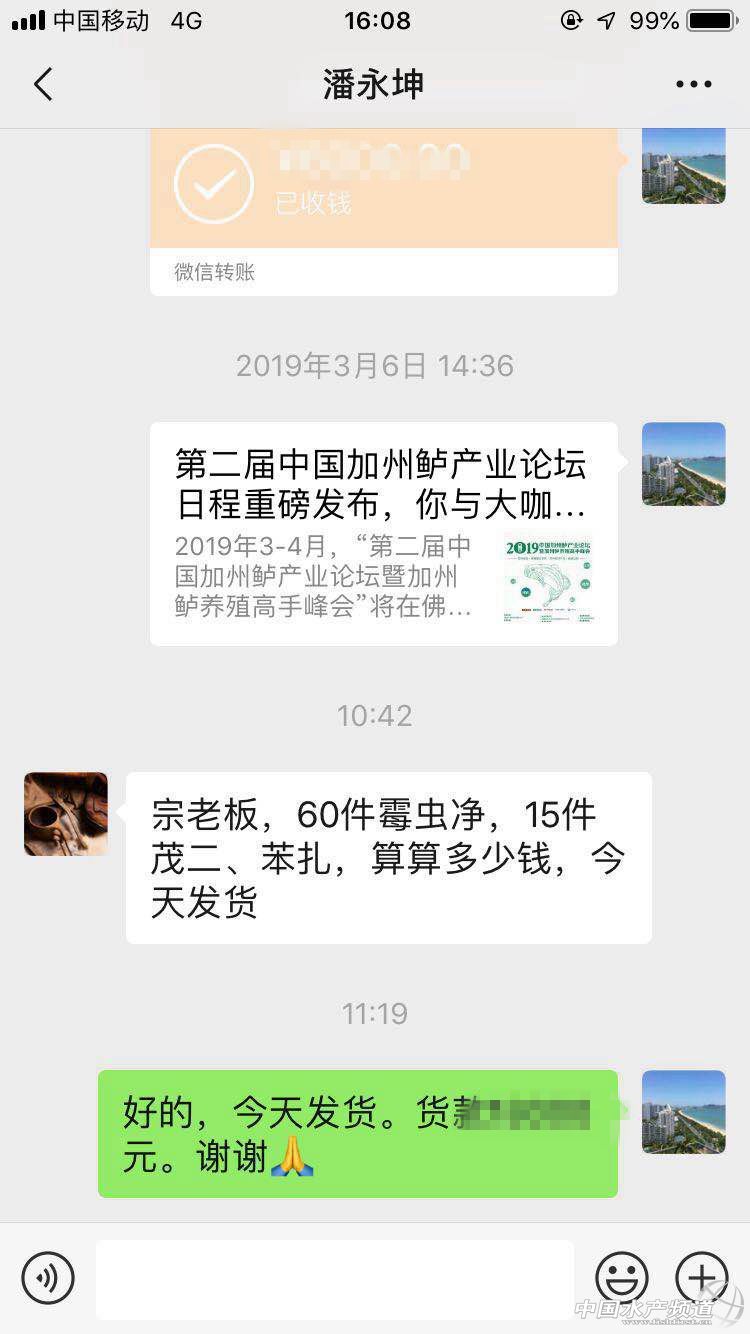
Task: Open the emoji picker
Action: (621, 1277)
